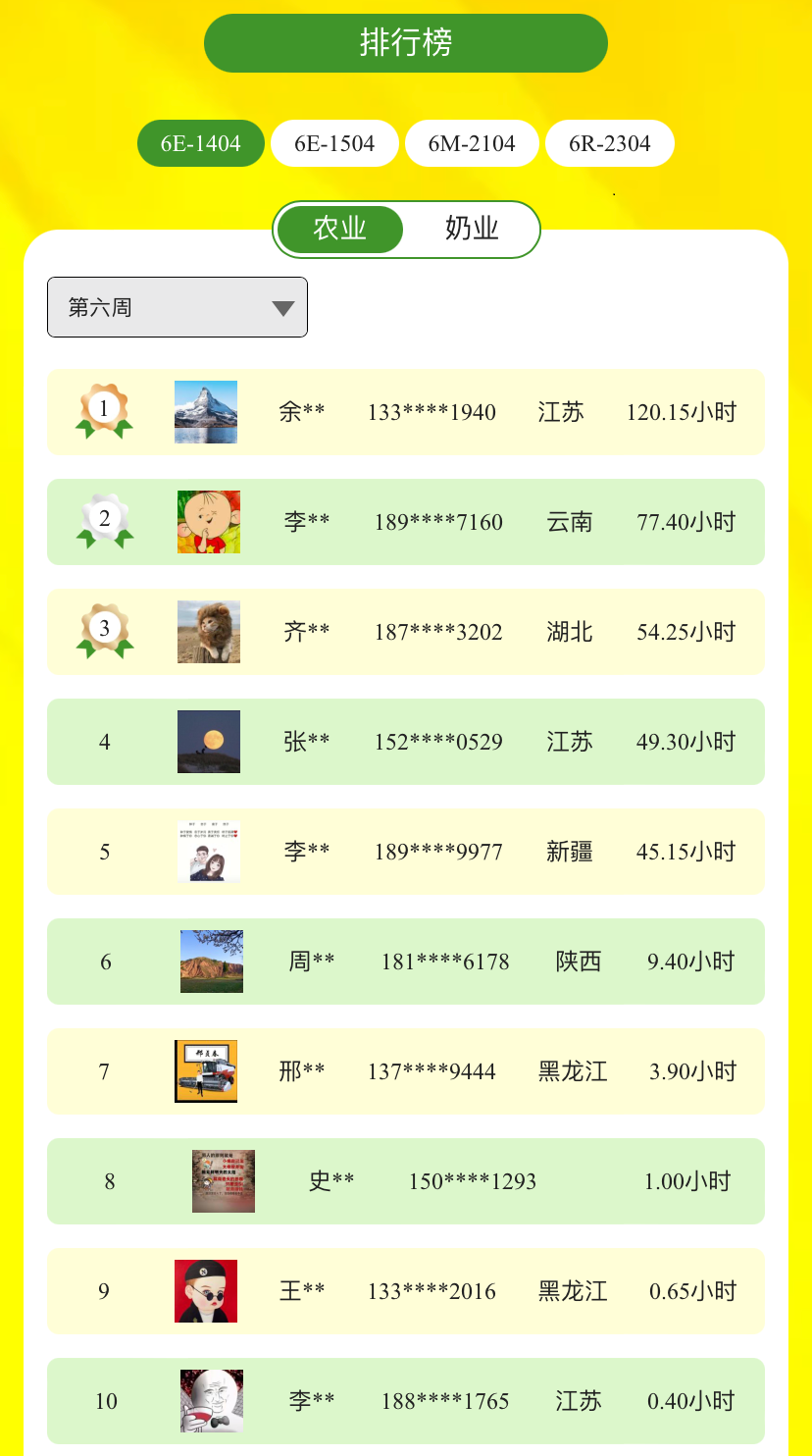The height and width of the screenshot is (1456, 812).
Task: Select class 6E-1504
Action: coord(334,142)
